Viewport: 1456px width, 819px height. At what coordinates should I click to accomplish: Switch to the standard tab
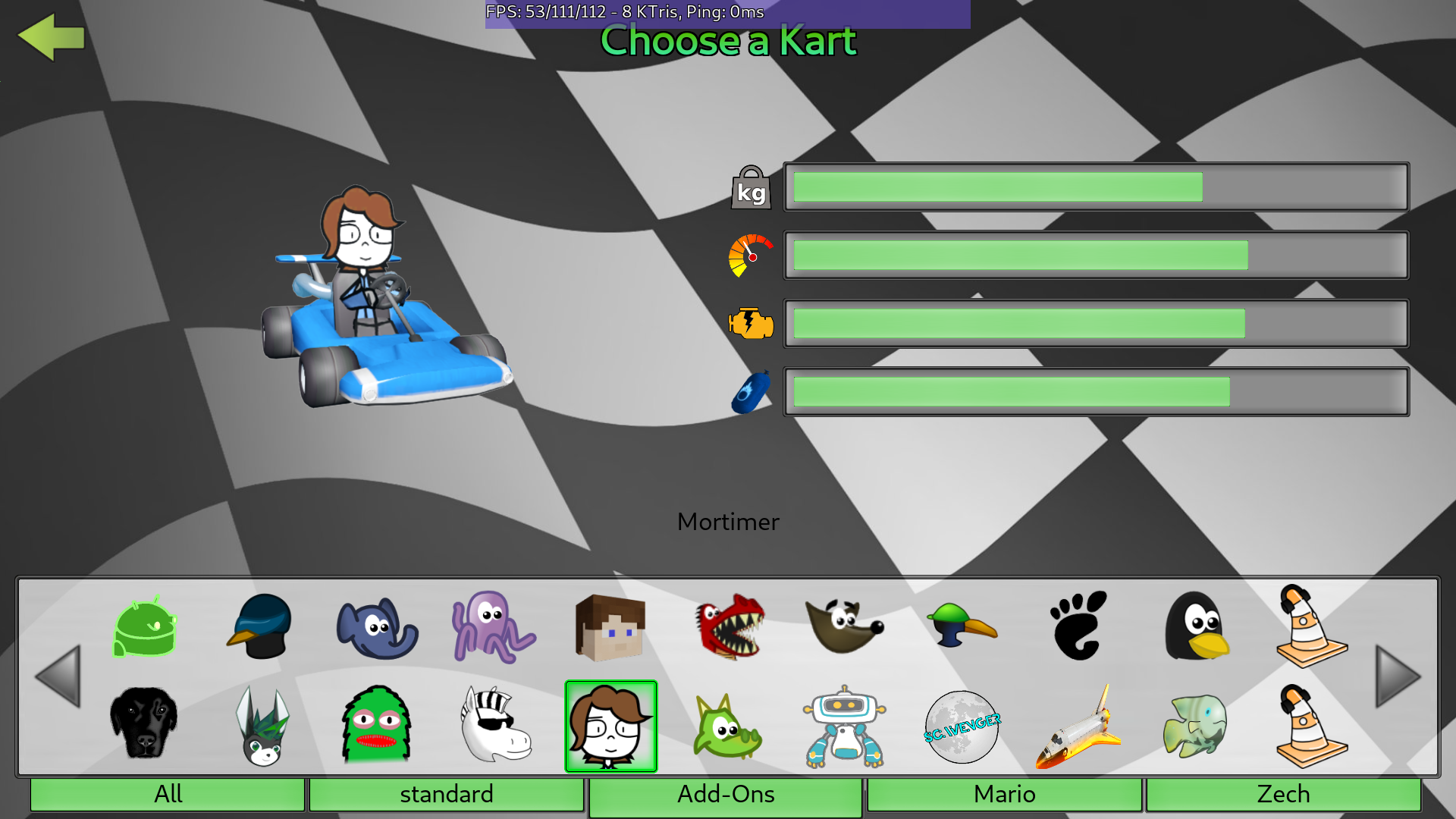[x=447, y=794]
